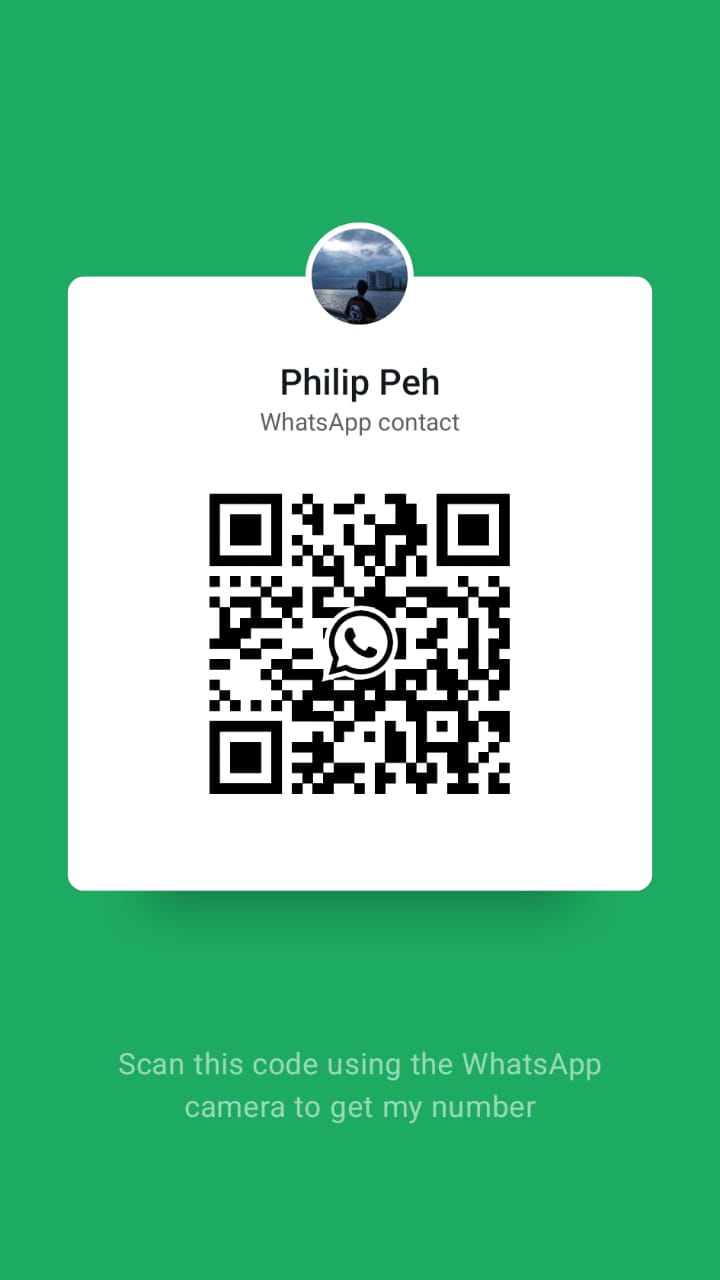Click the WhatsApp contact subtitle text
This screenshot has width=720, height=1280.
tap(360, 422)
